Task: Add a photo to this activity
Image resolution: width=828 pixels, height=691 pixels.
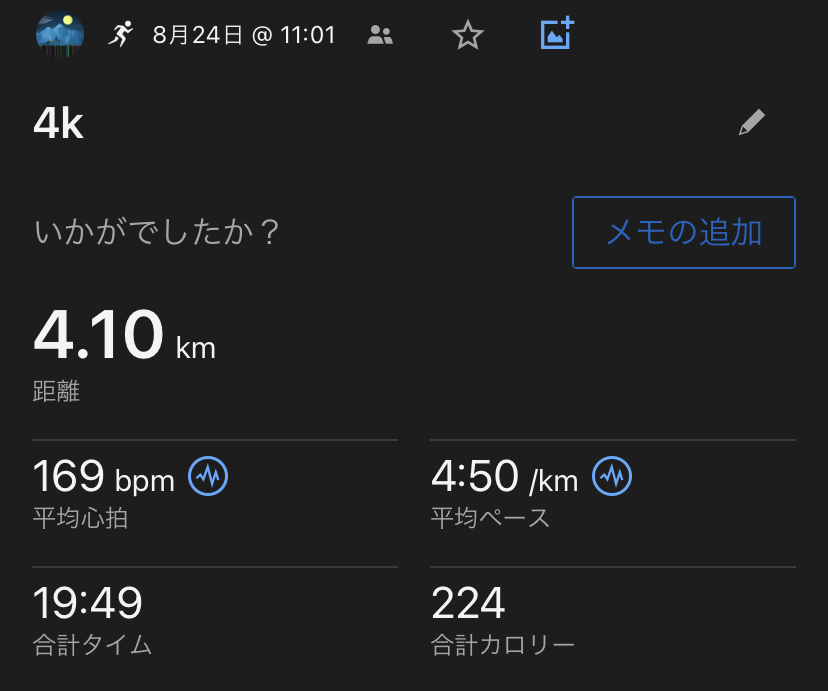Action: click(x=556, y=35)
